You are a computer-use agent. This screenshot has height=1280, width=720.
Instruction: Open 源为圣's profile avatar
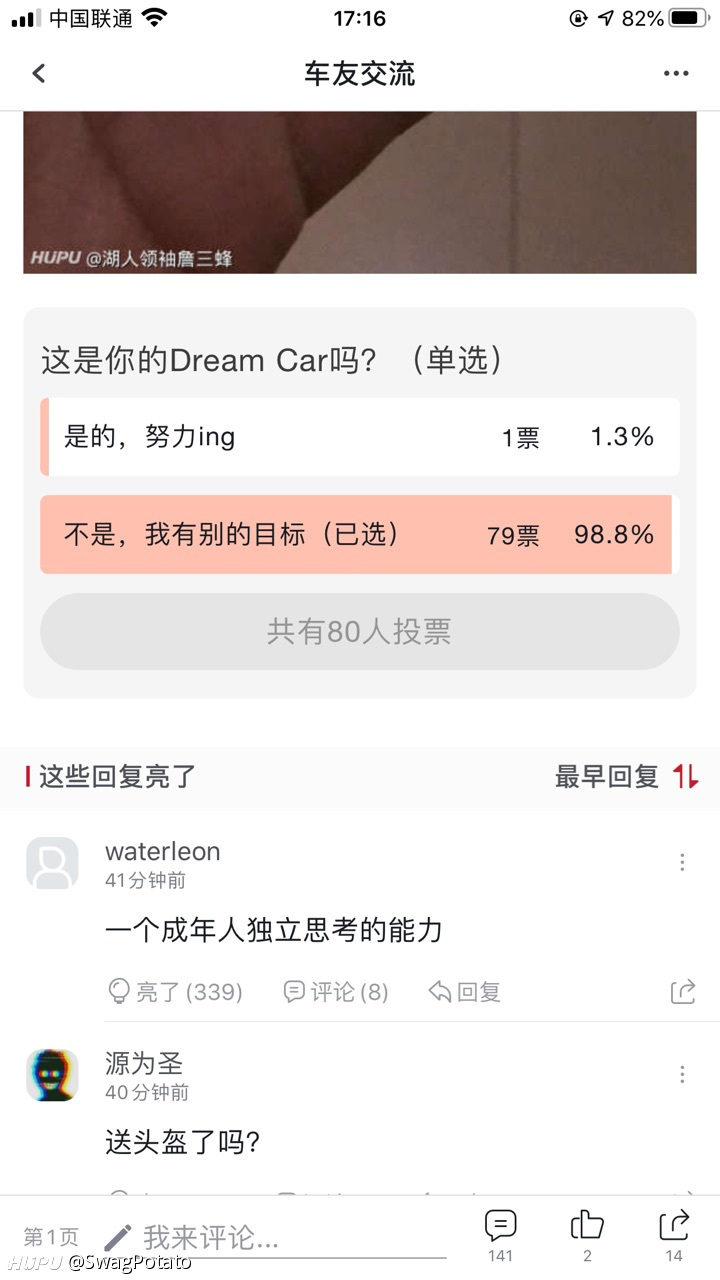coord(52,1075)
